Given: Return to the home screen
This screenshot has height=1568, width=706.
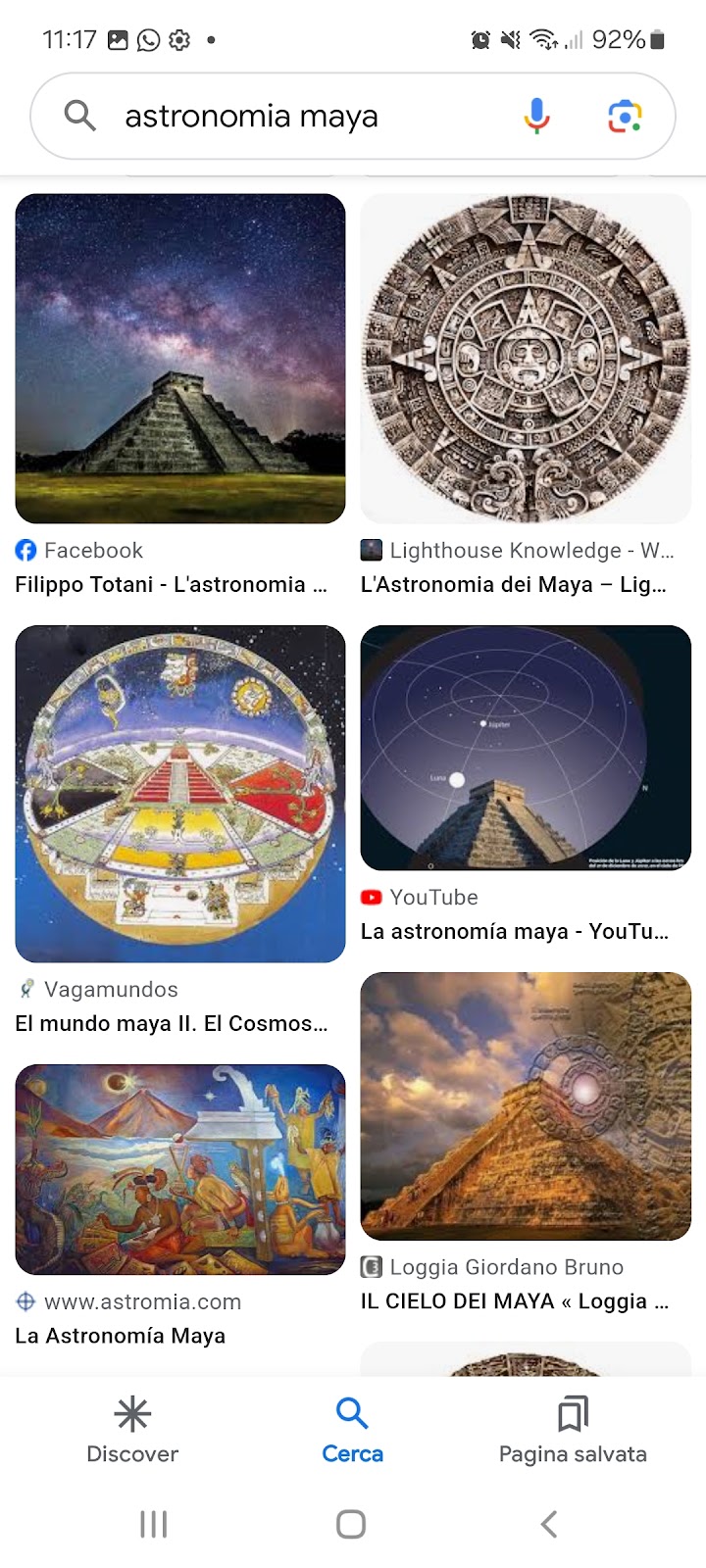Looking at the screenshot, I should (x=351, y=1524).
